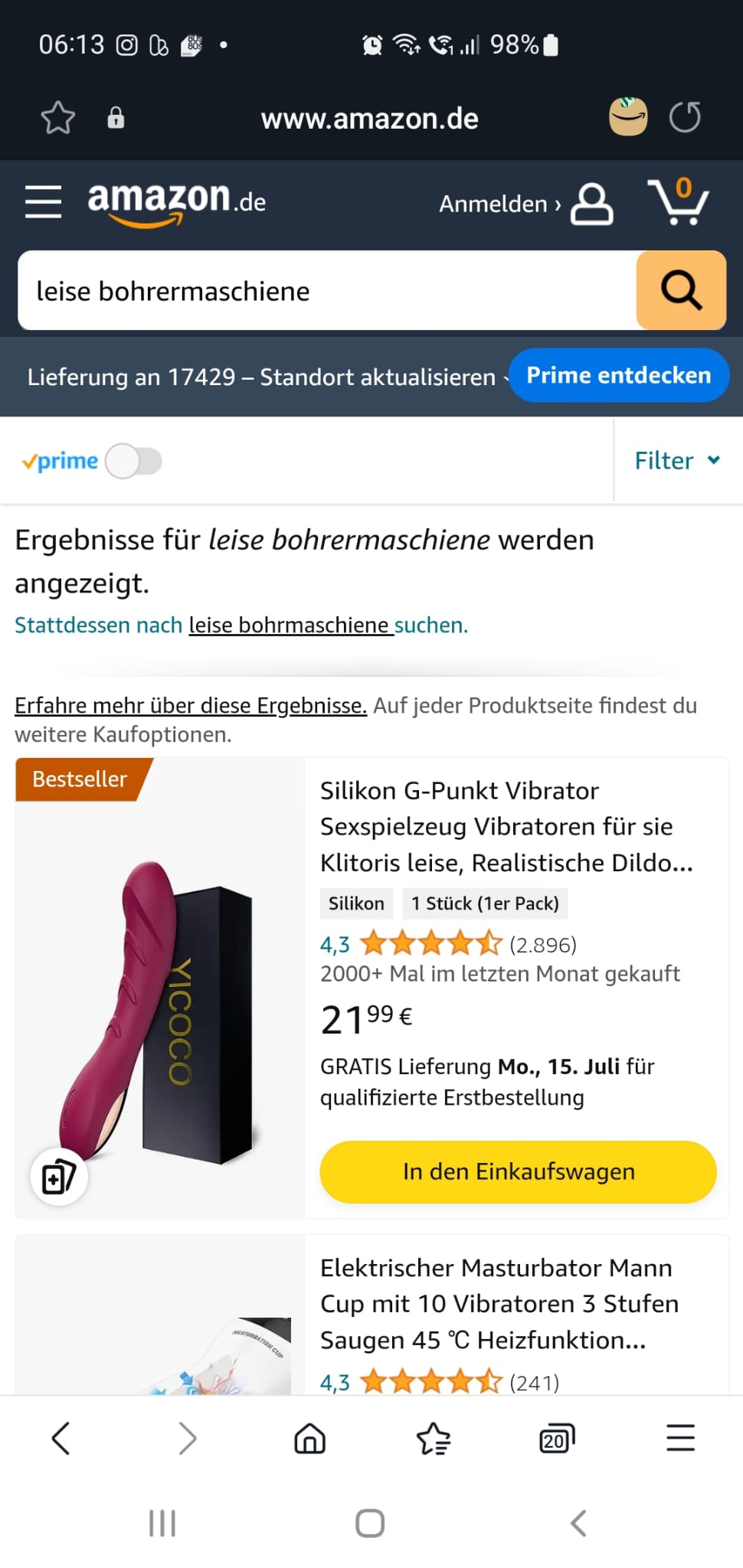The image size is (743, 1568).
Task: Enable the Prime filter switch
Action: pyautogui.click(x=134, y=461)
